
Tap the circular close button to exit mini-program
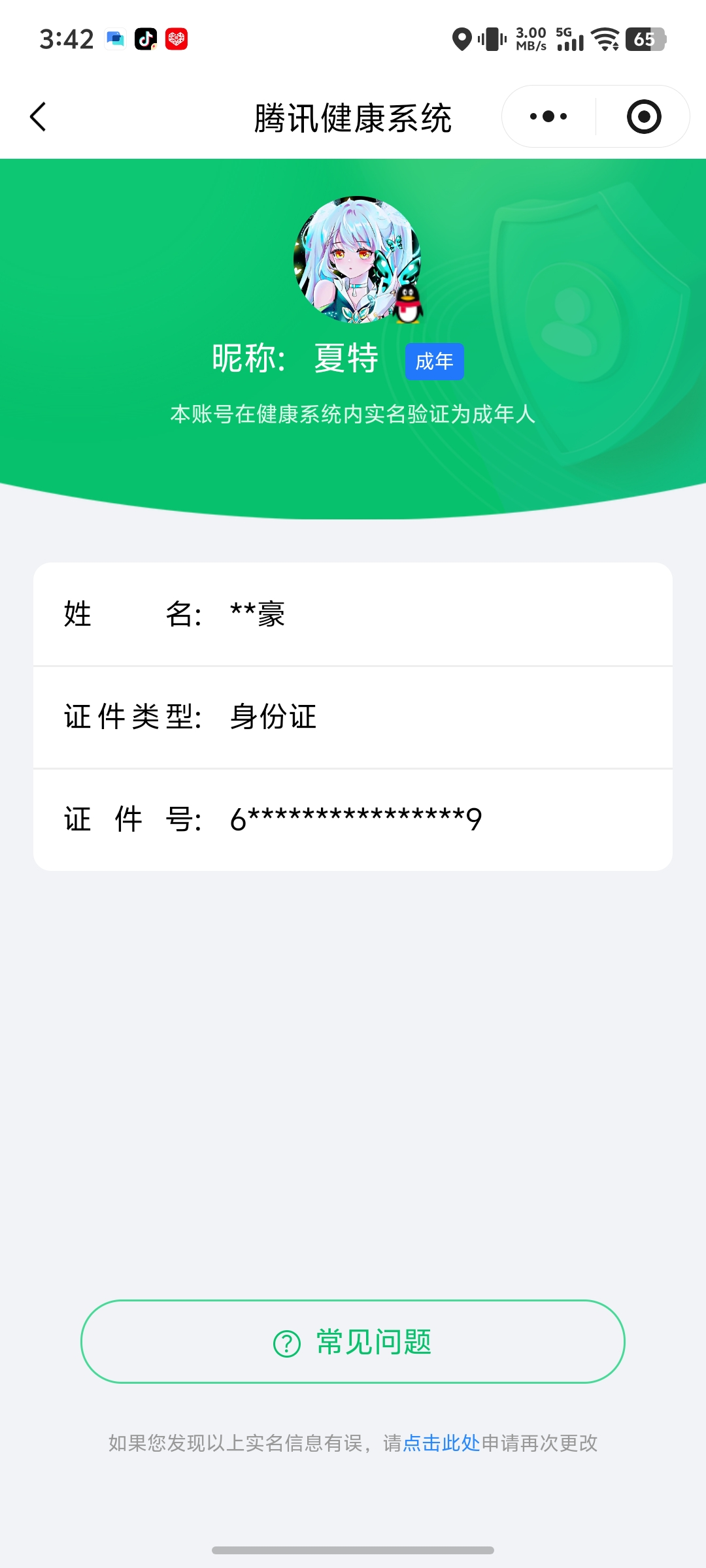[643, 116]
